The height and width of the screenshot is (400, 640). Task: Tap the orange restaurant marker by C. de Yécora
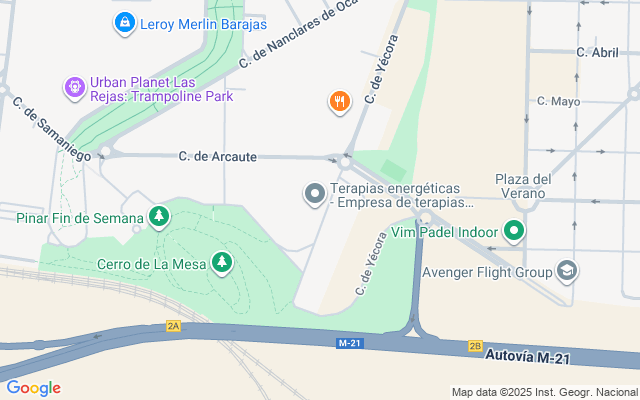tap(340, 101)
